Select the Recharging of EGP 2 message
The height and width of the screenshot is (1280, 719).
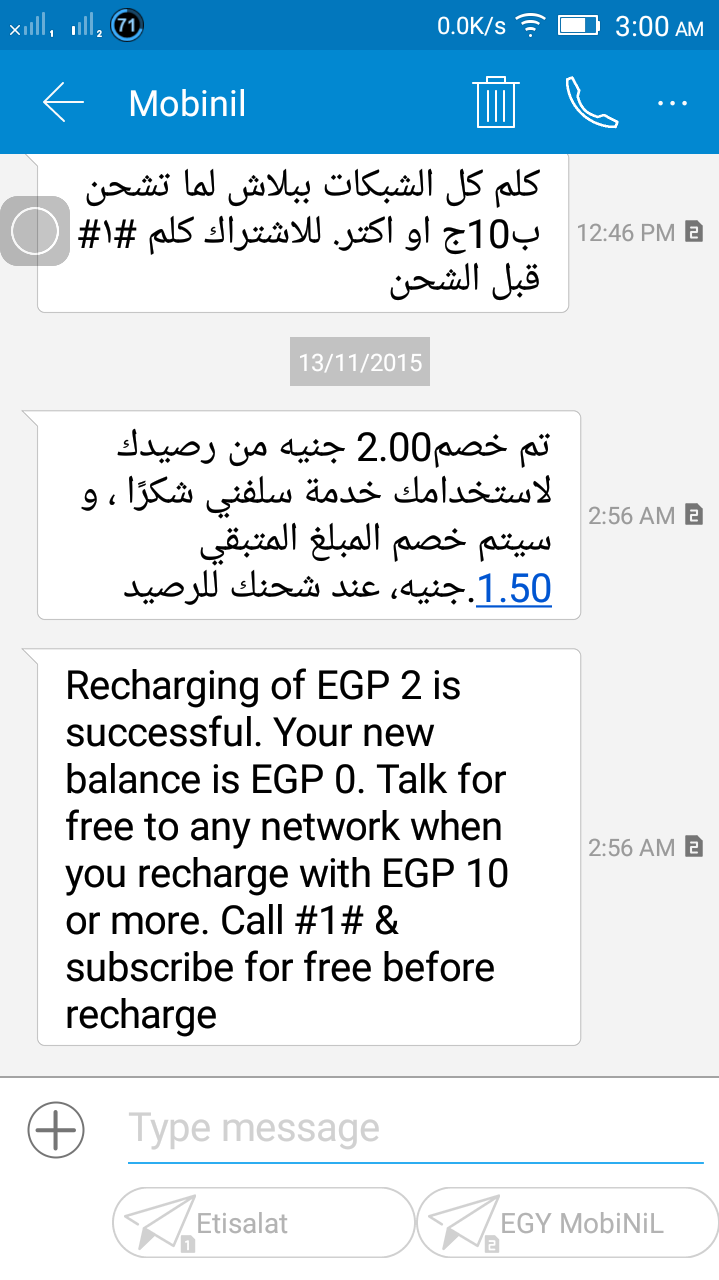[x=308, y=848]
